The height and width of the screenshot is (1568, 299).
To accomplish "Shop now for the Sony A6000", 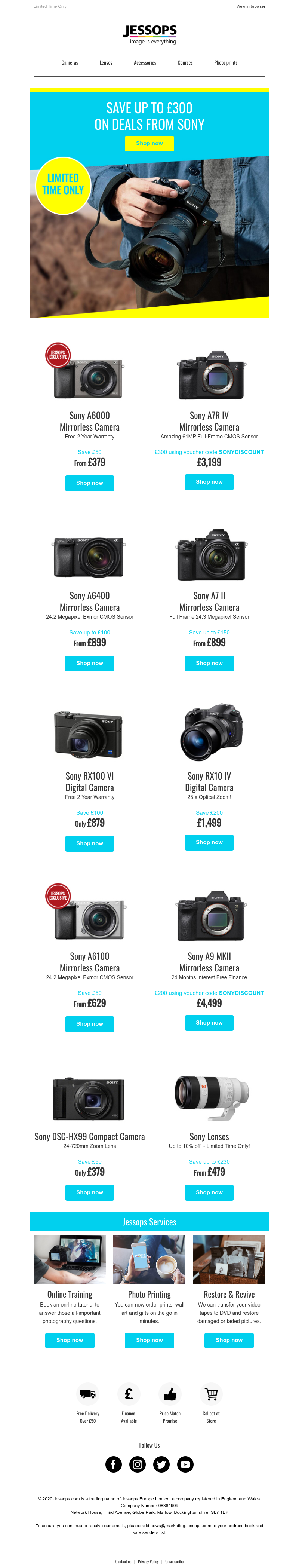I will pos(89,483).
